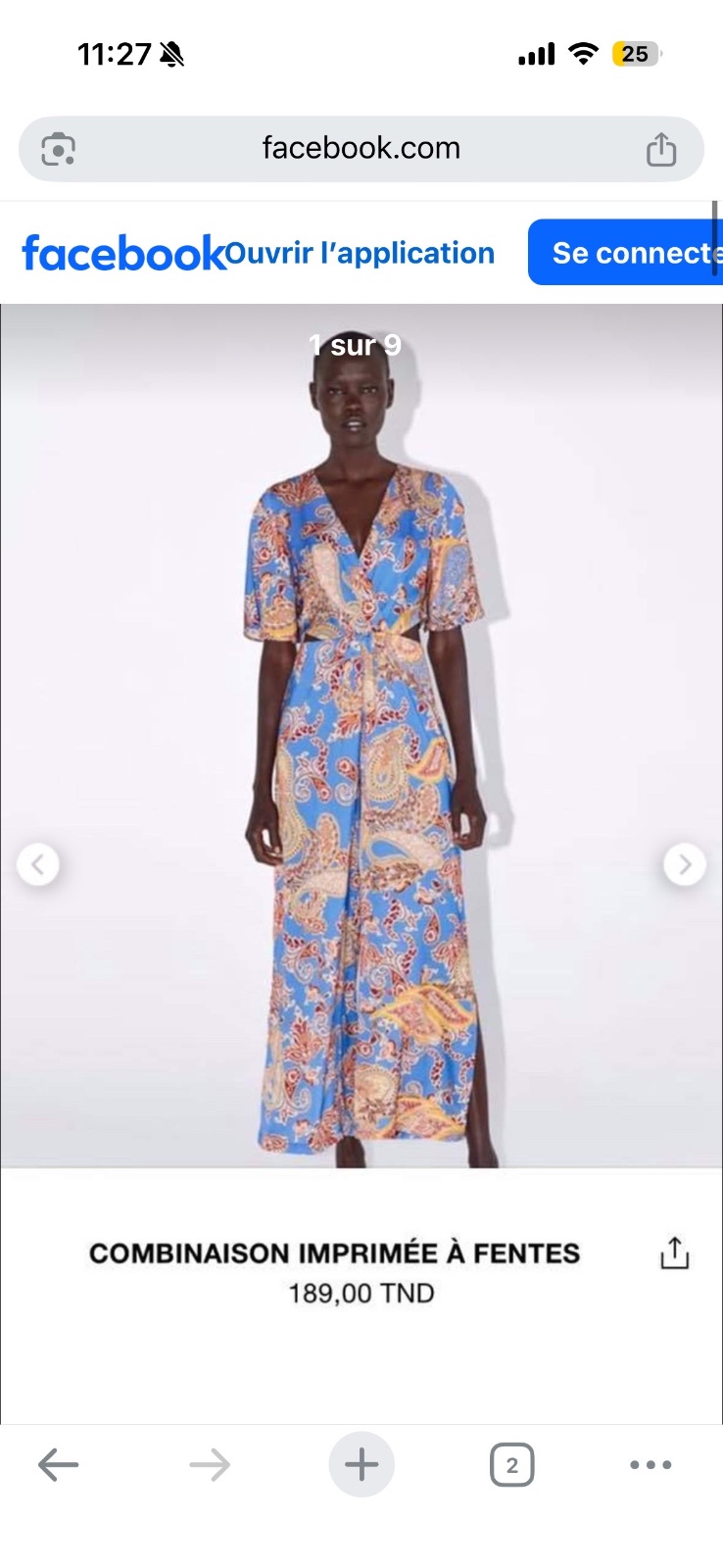Viewport: 723px width, 1568px height.
Task: Show next photo with right arrow
Action: (685, 864)
